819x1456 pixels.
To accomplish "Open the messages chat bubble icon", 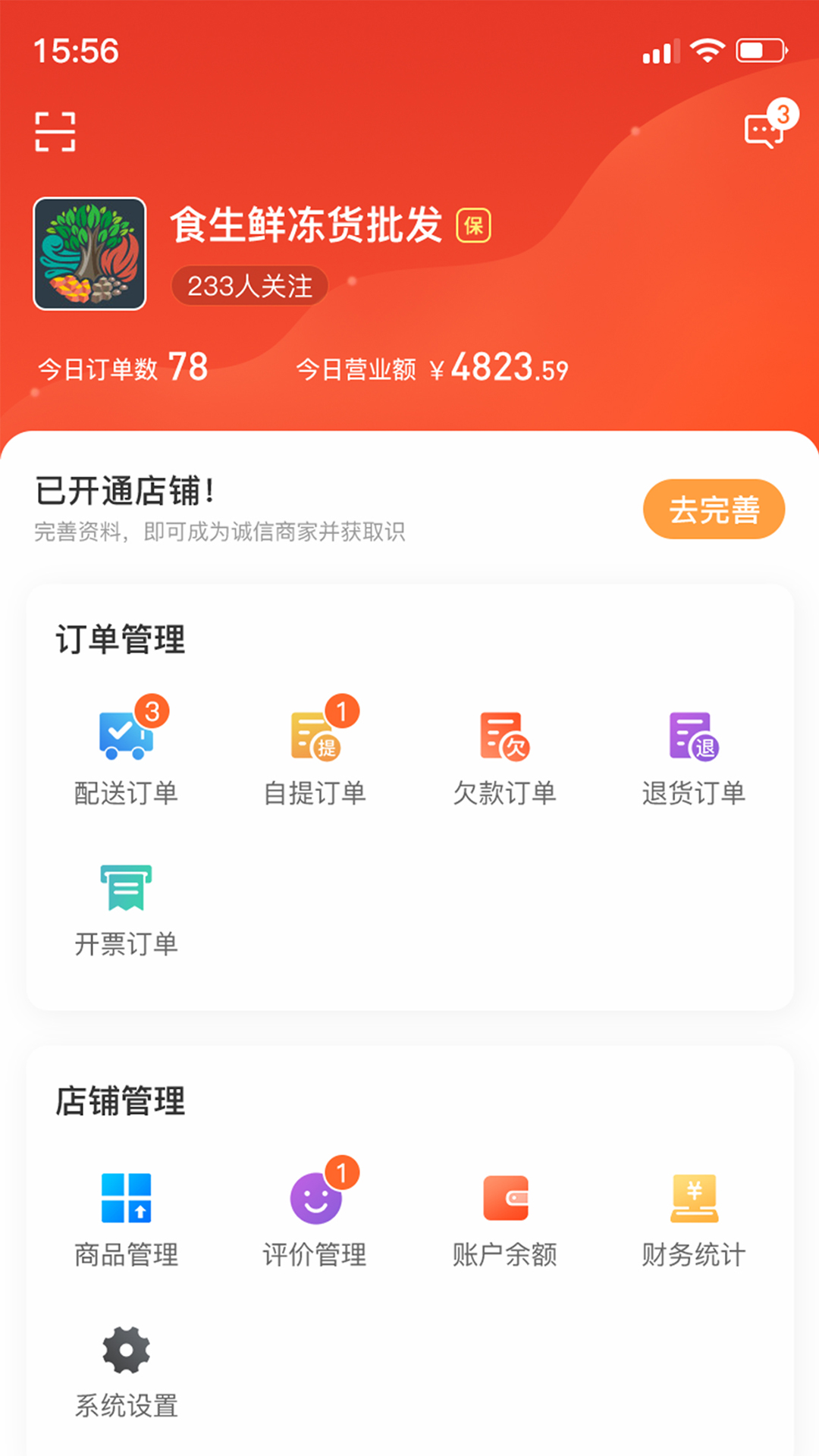I will pos(762,130).
